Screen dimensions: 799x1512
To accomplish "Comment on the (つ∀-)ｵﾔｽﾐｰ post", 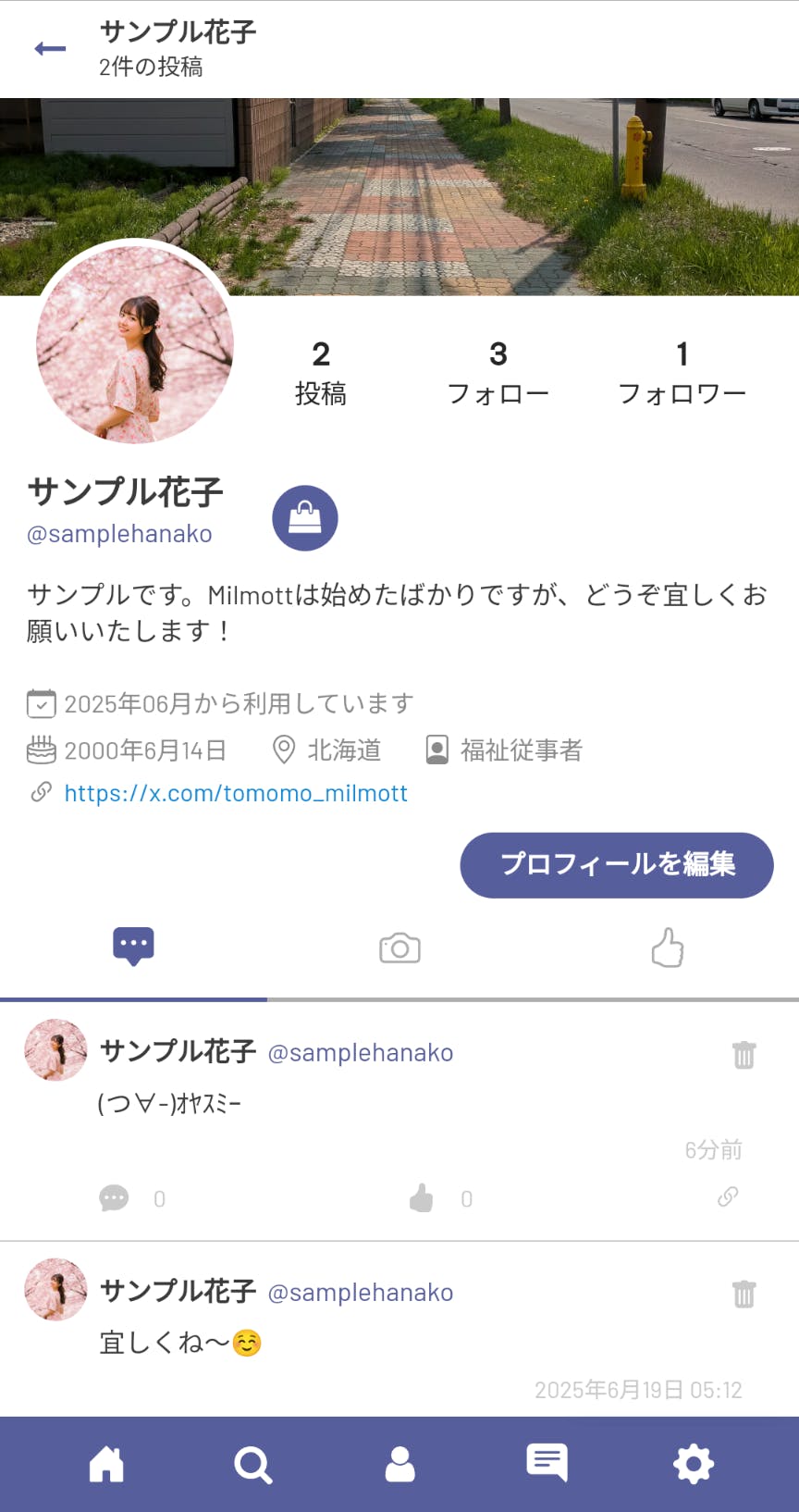I will (x=114, y=1198).
